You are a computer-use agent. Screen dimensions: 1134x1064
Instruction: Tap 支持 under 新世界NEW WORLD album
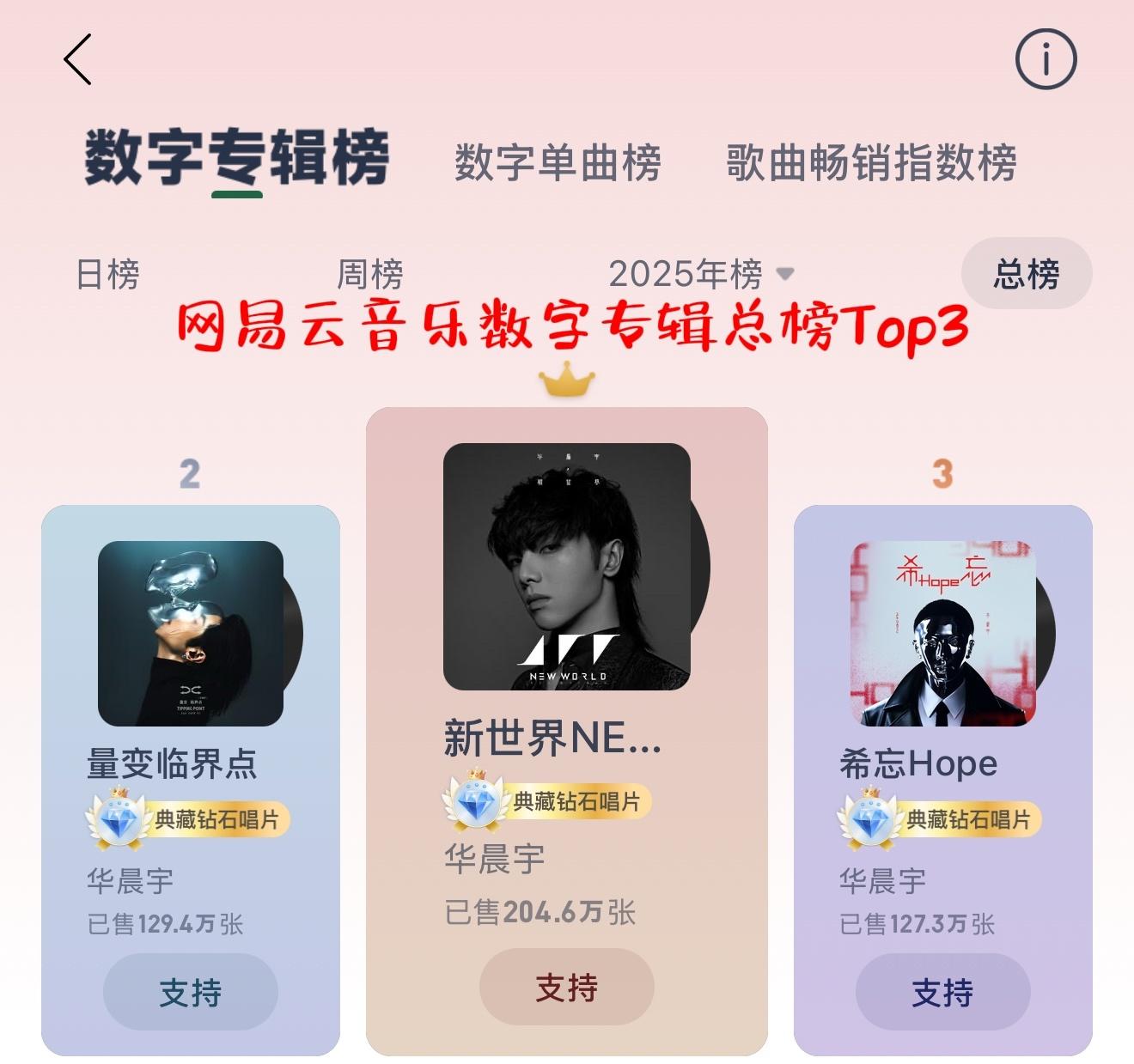(x=566, y=988)
